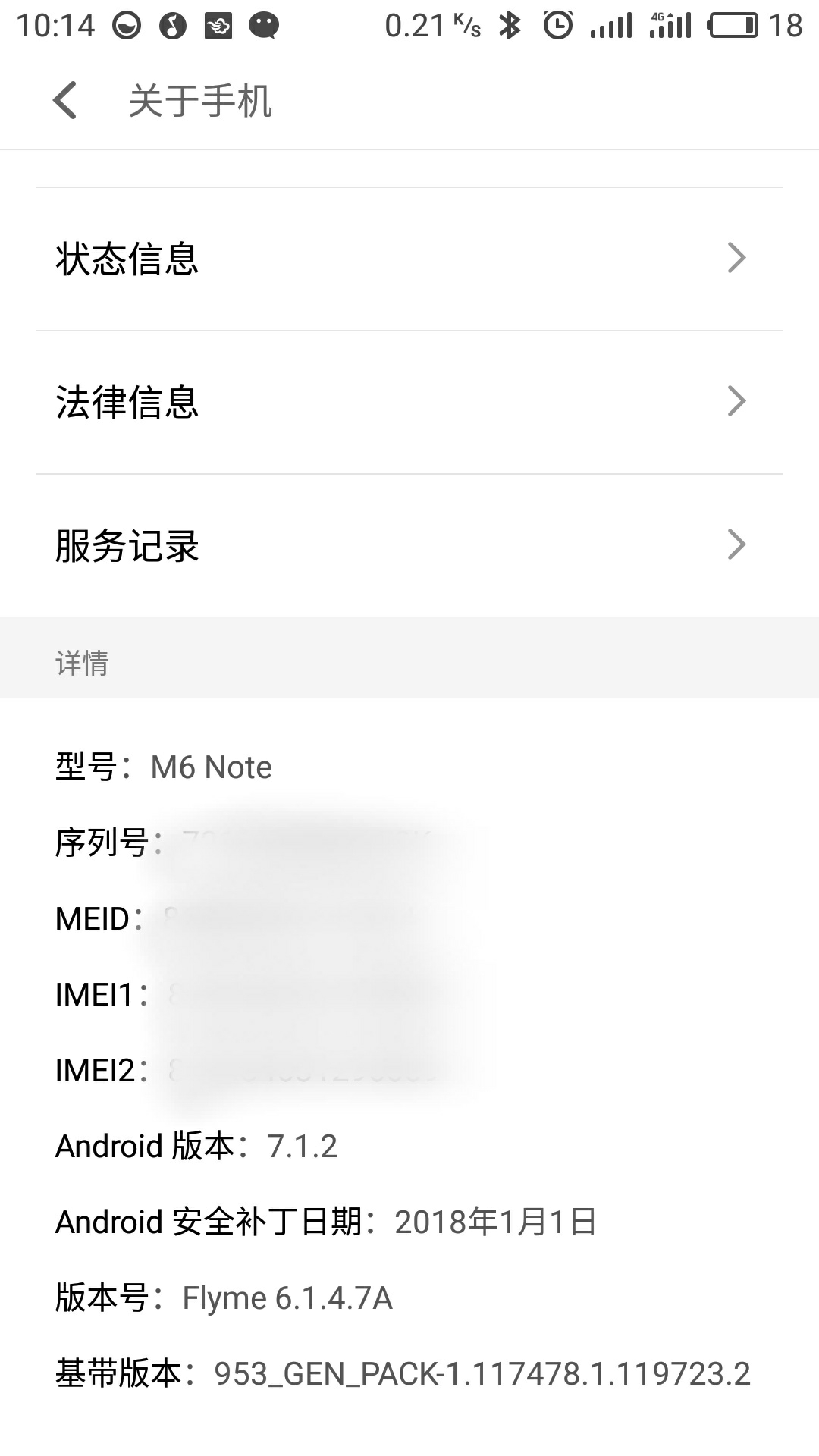
Task: Click the battery icon in the status bar
Action: [x=730, y=24]
